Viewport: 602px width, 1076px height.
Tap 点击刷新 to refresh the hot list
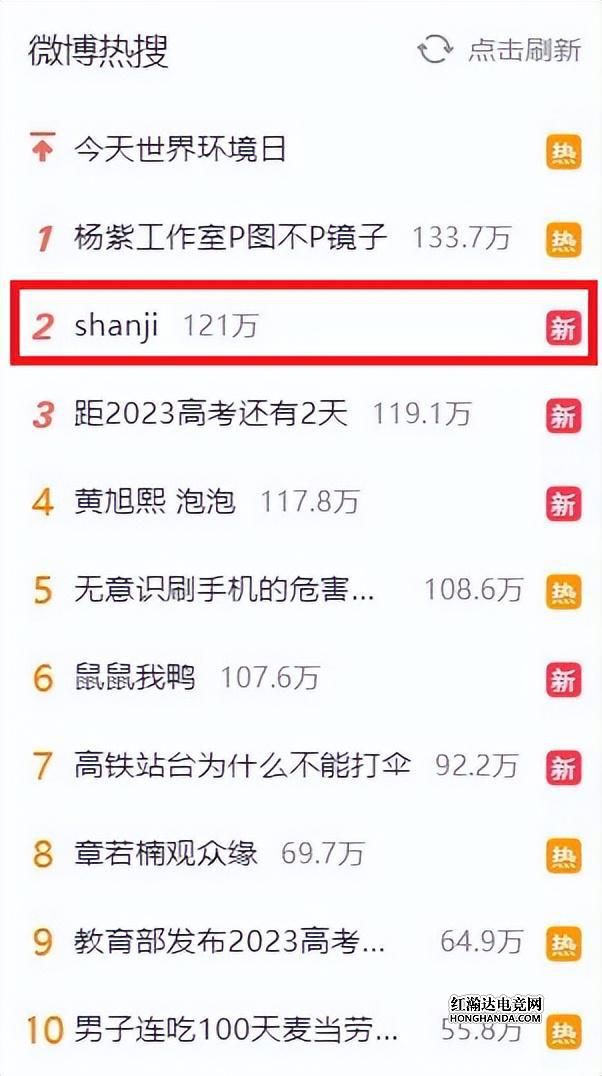click(x=500, y=50)
